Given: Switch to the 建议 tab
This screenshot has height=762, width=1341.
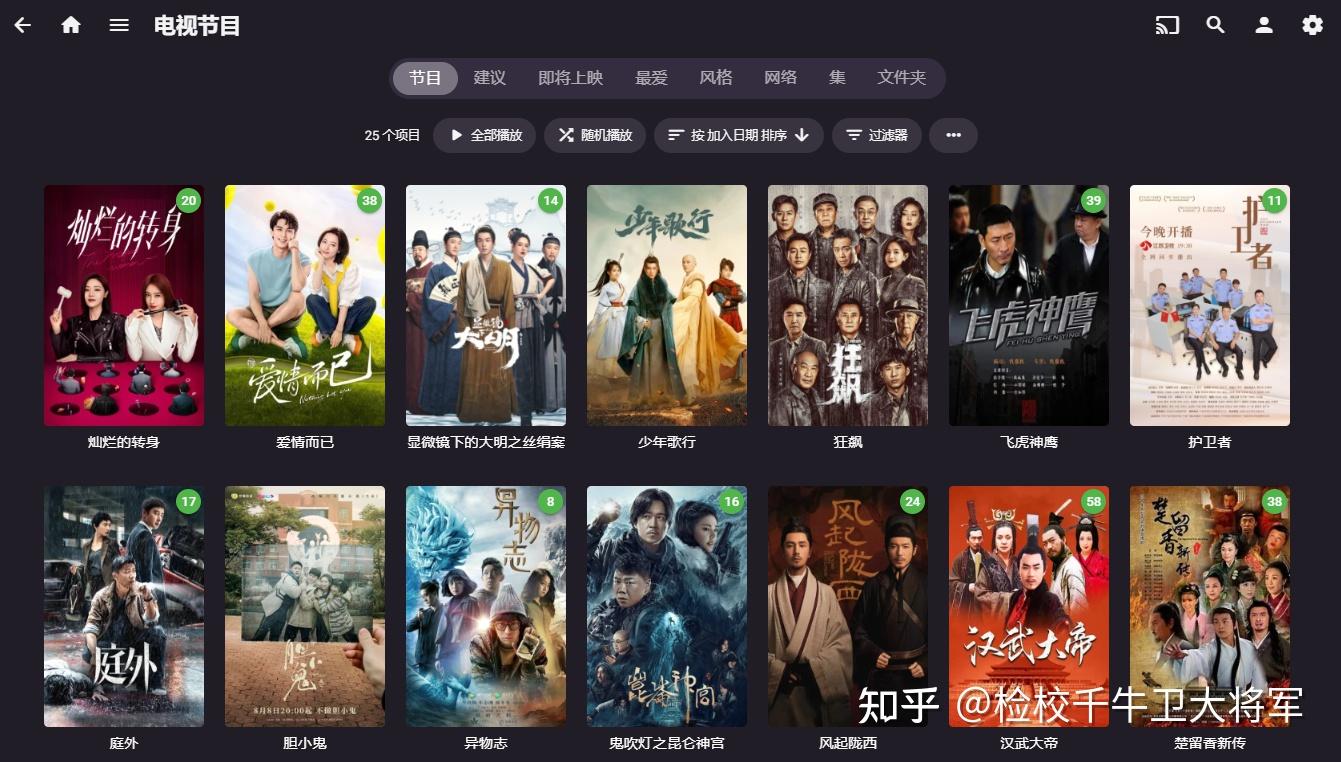Looking at the screenshot, I should 489,78.
